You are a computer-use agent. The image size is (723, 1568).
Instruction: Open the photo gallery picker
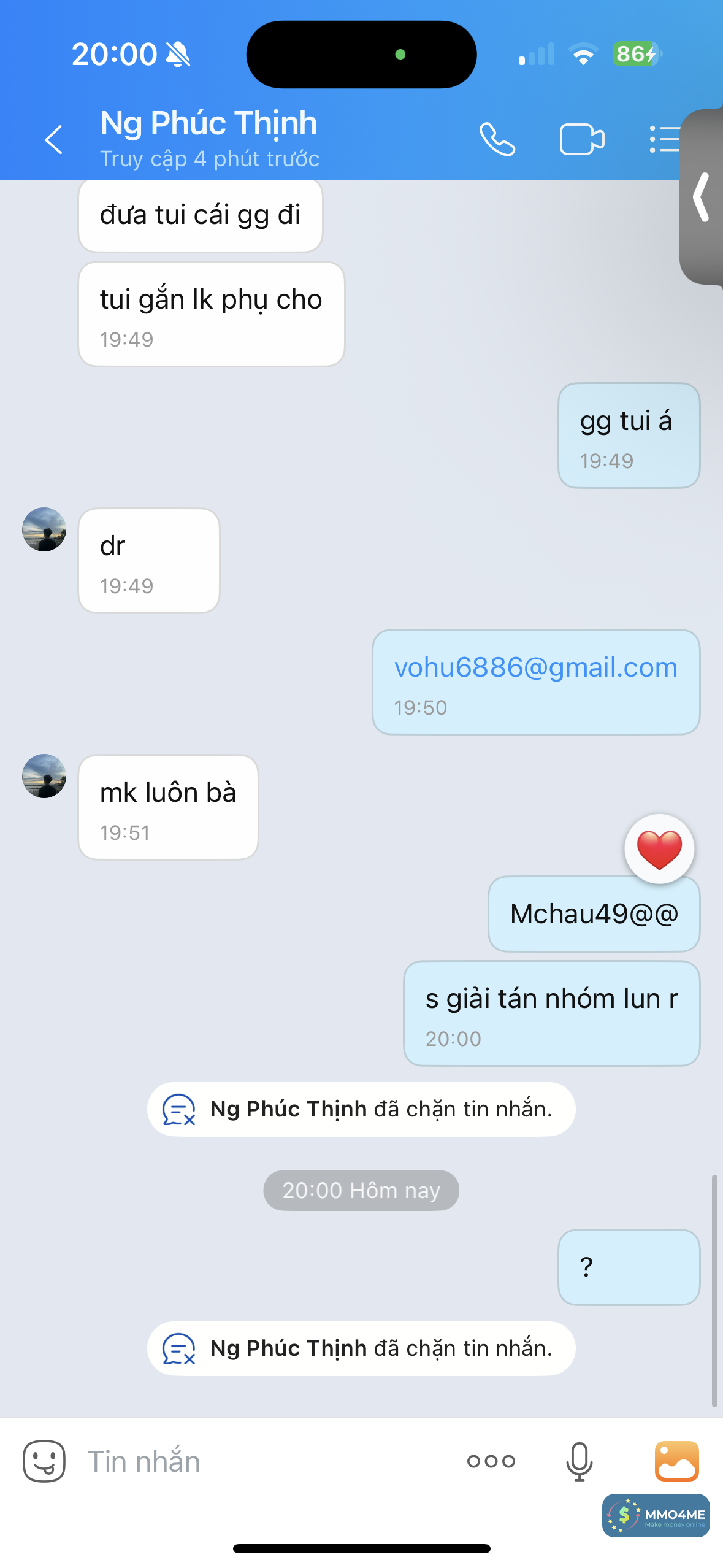(x=676, y=1461)
